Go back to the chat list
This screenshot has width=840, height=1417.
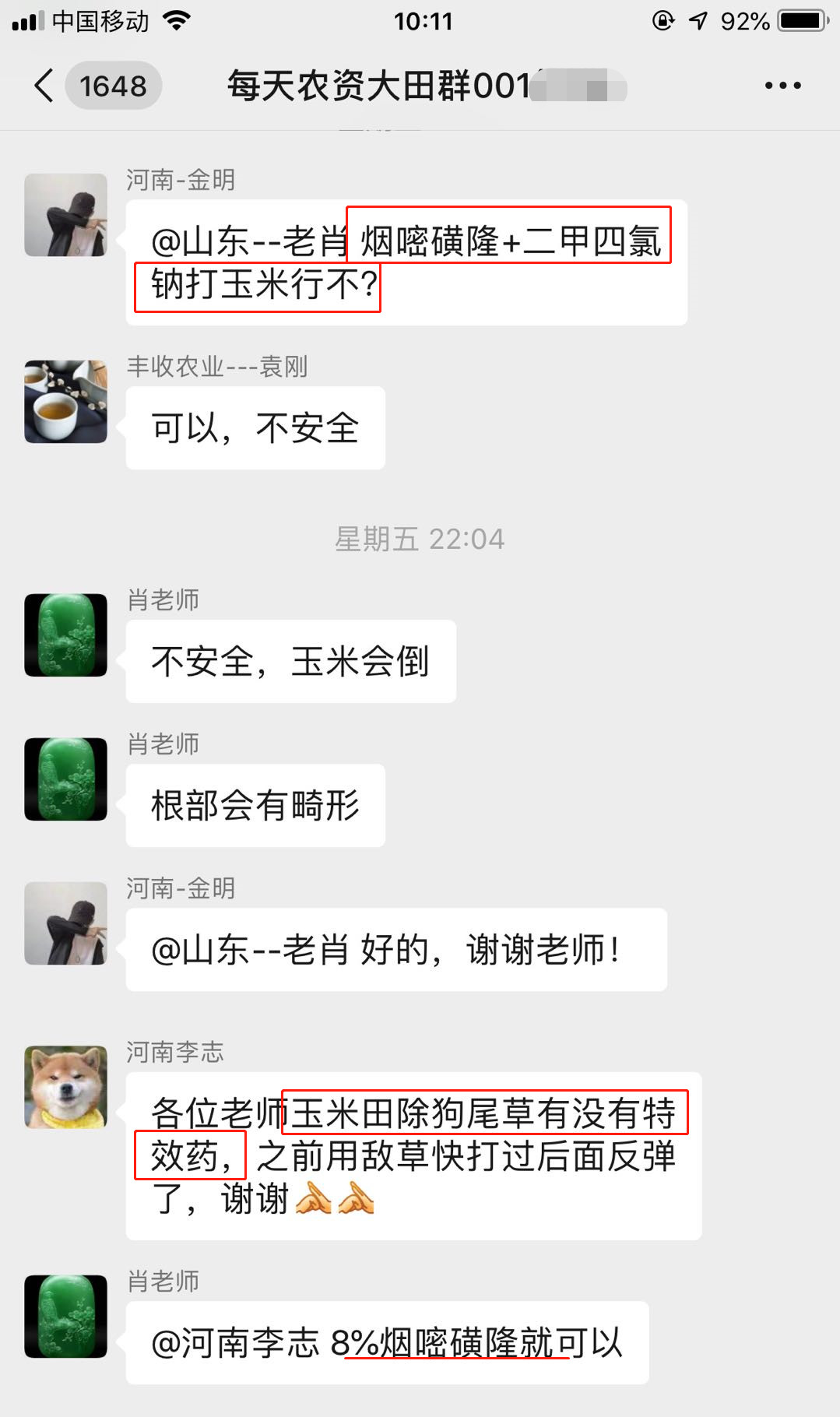point(44,85)
